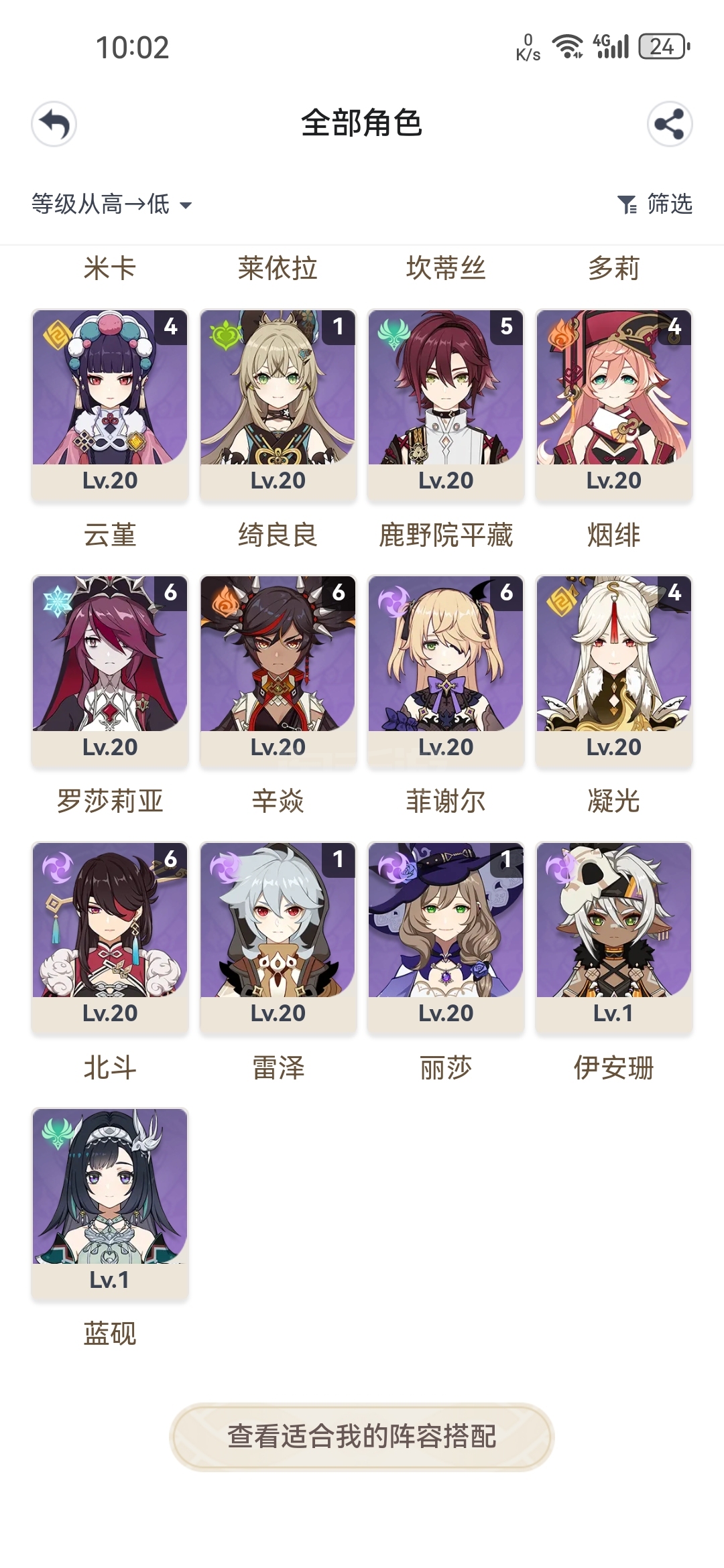The width and height of the screenshot is (724, 1568).
Task: Open 北斗 character card
Action: click(x=110, y=938)
